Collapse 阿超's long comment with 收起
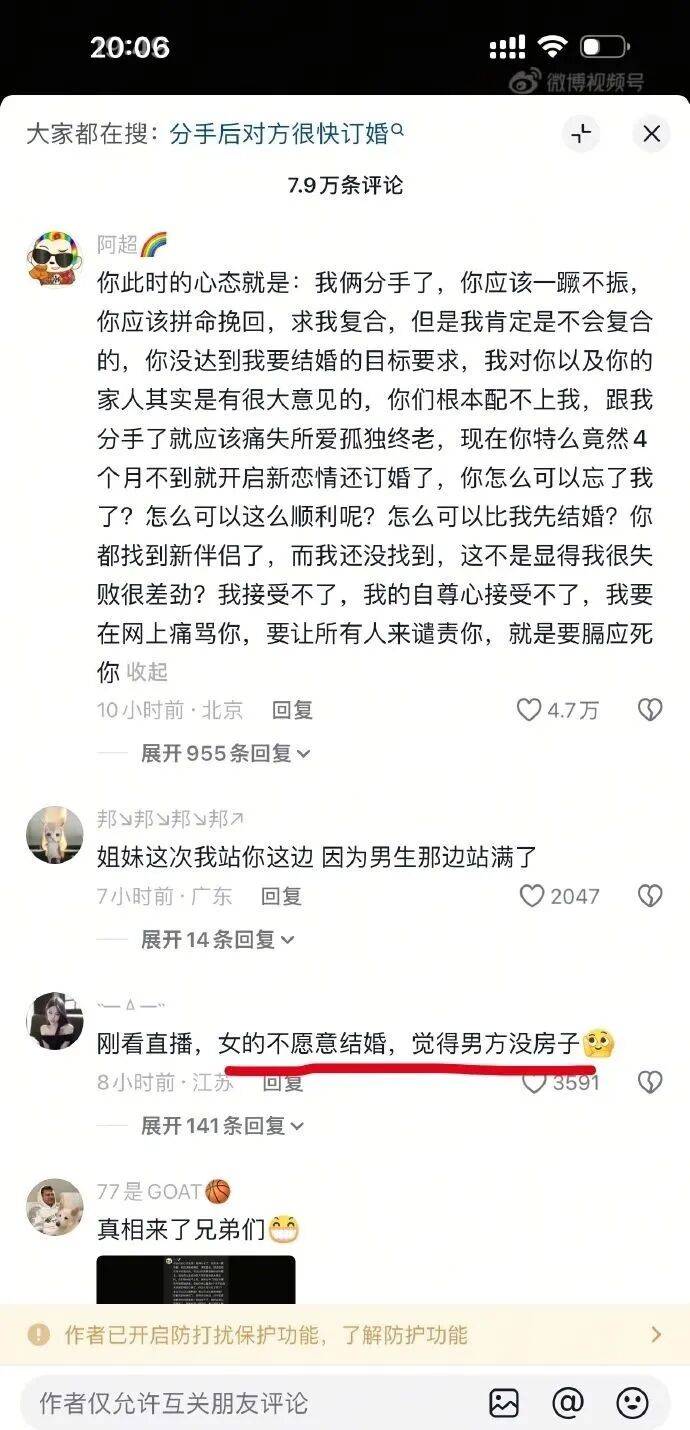 pos(147,672)
